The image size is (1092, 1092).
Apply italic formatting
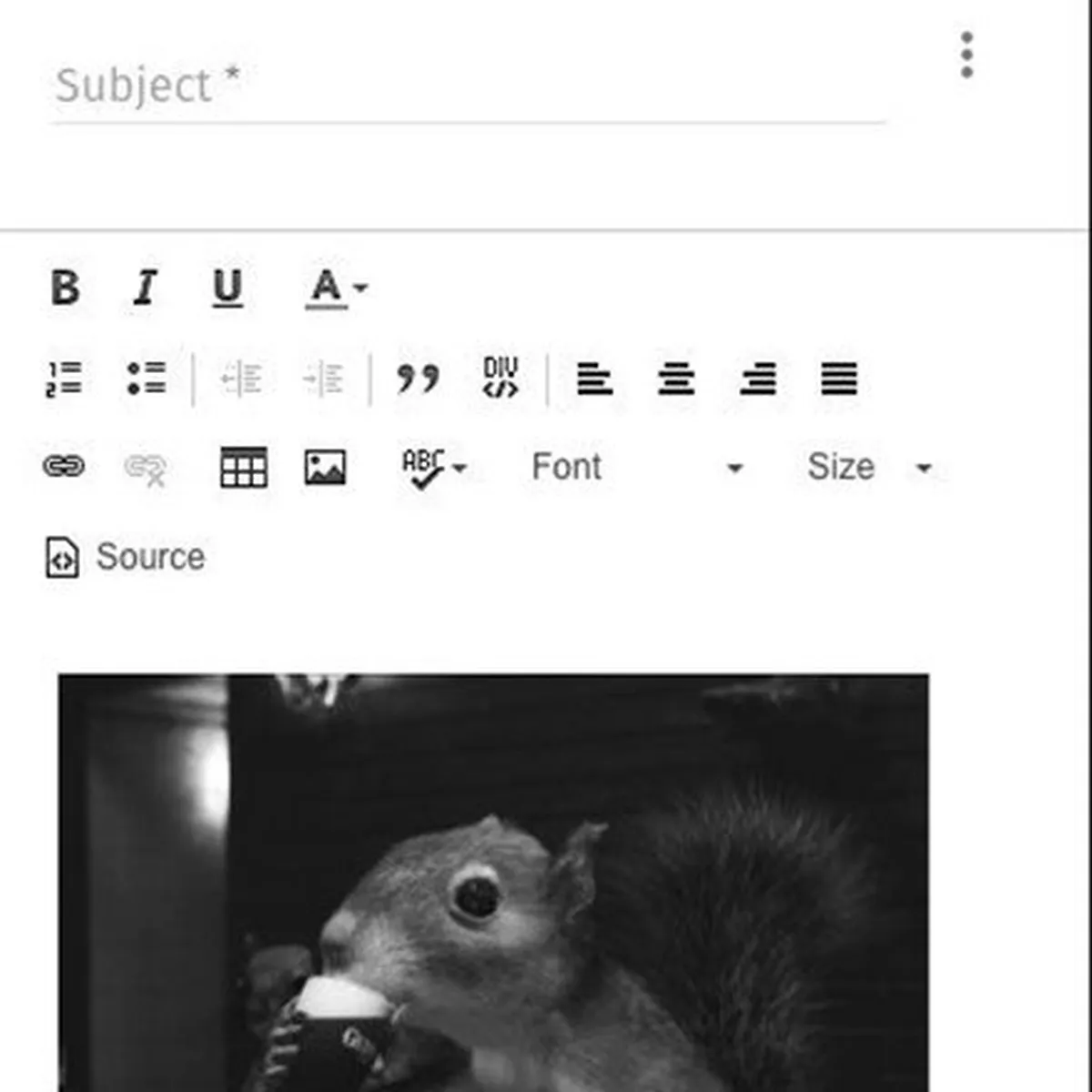(146, 288)
